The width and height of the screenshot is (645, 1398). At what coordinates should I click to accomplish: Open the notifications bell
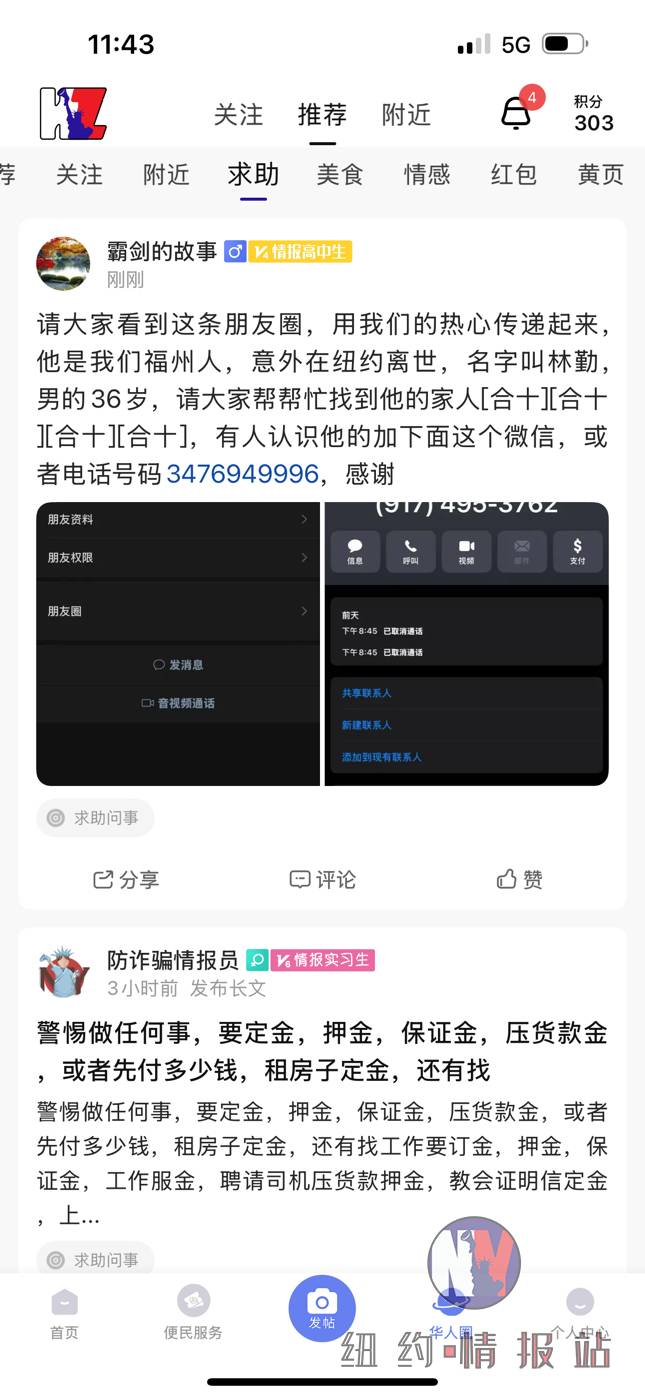[x=516, y=113]
